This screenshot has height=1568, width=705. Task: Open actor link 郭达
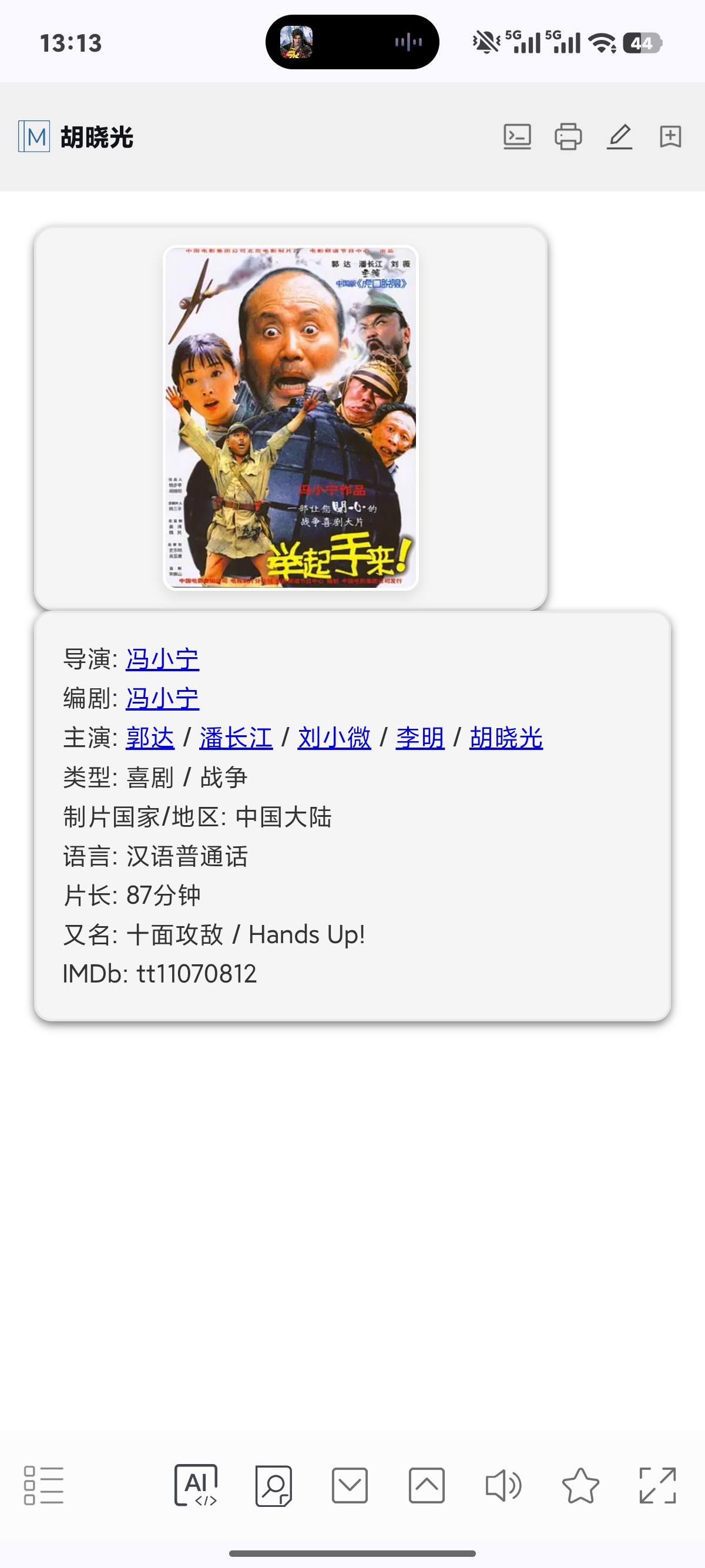pos(150,738)
